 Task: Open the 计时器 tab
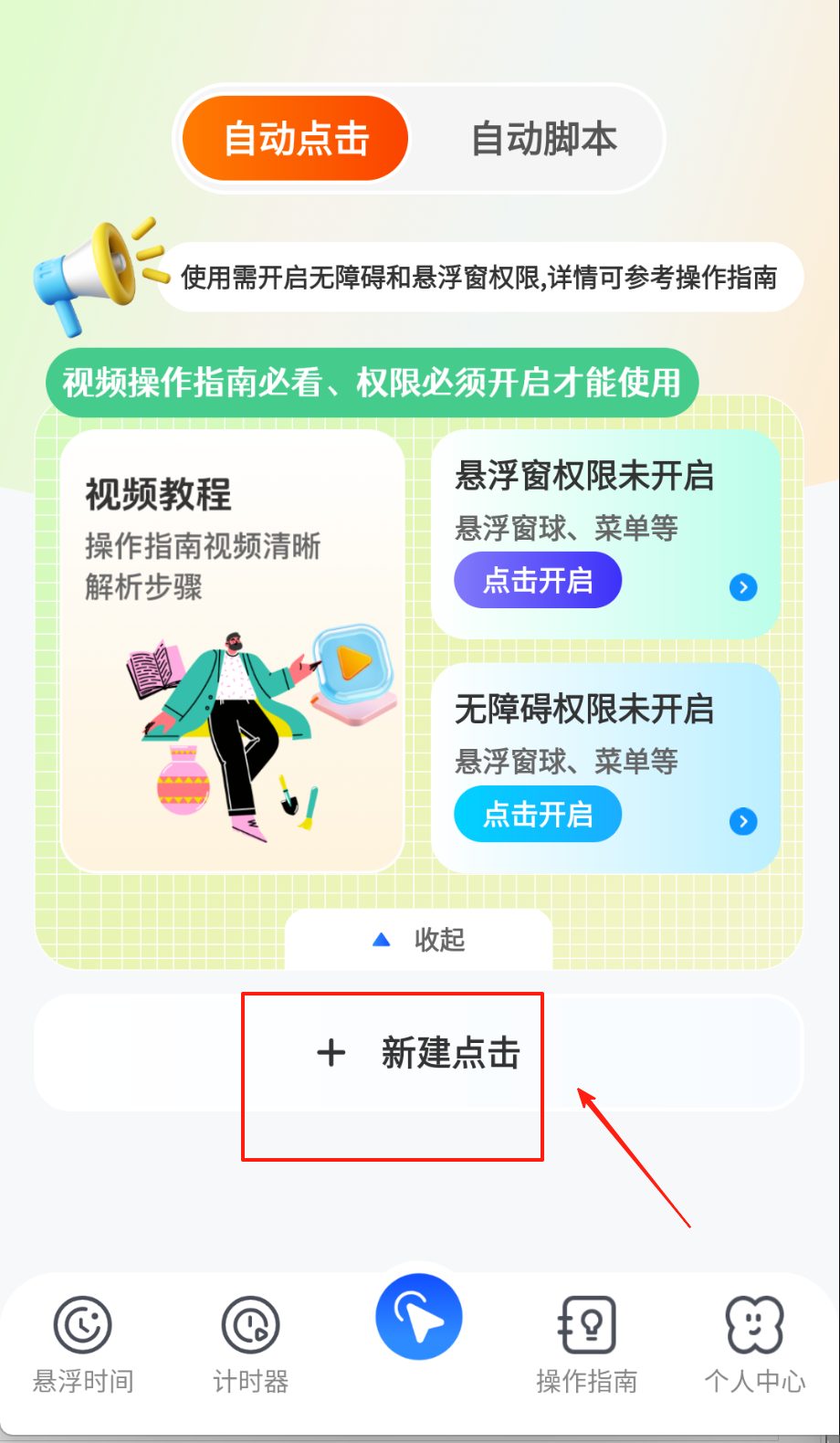click(x=251, y=1344)
